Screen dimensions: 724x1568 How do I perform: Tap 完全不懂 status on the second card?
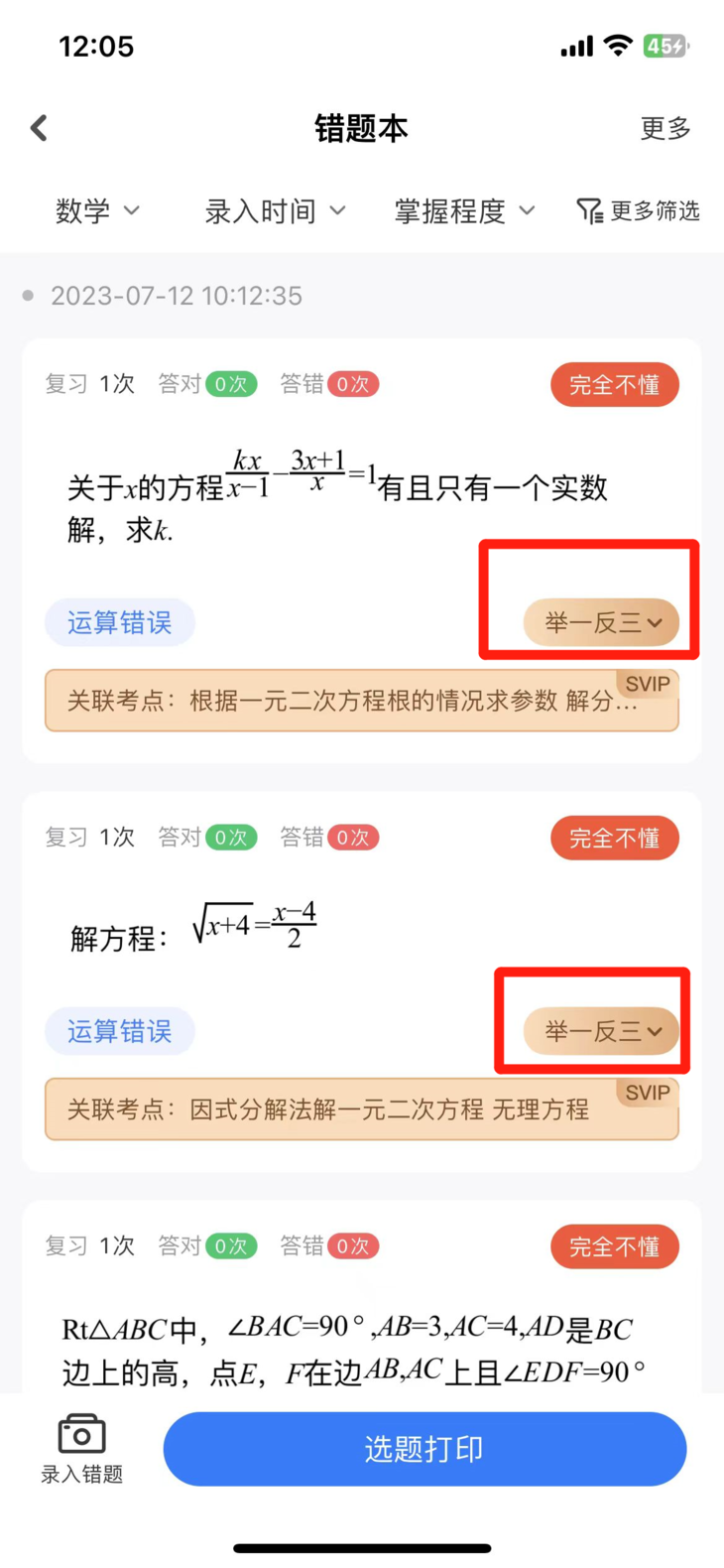[x=615, y=838]
